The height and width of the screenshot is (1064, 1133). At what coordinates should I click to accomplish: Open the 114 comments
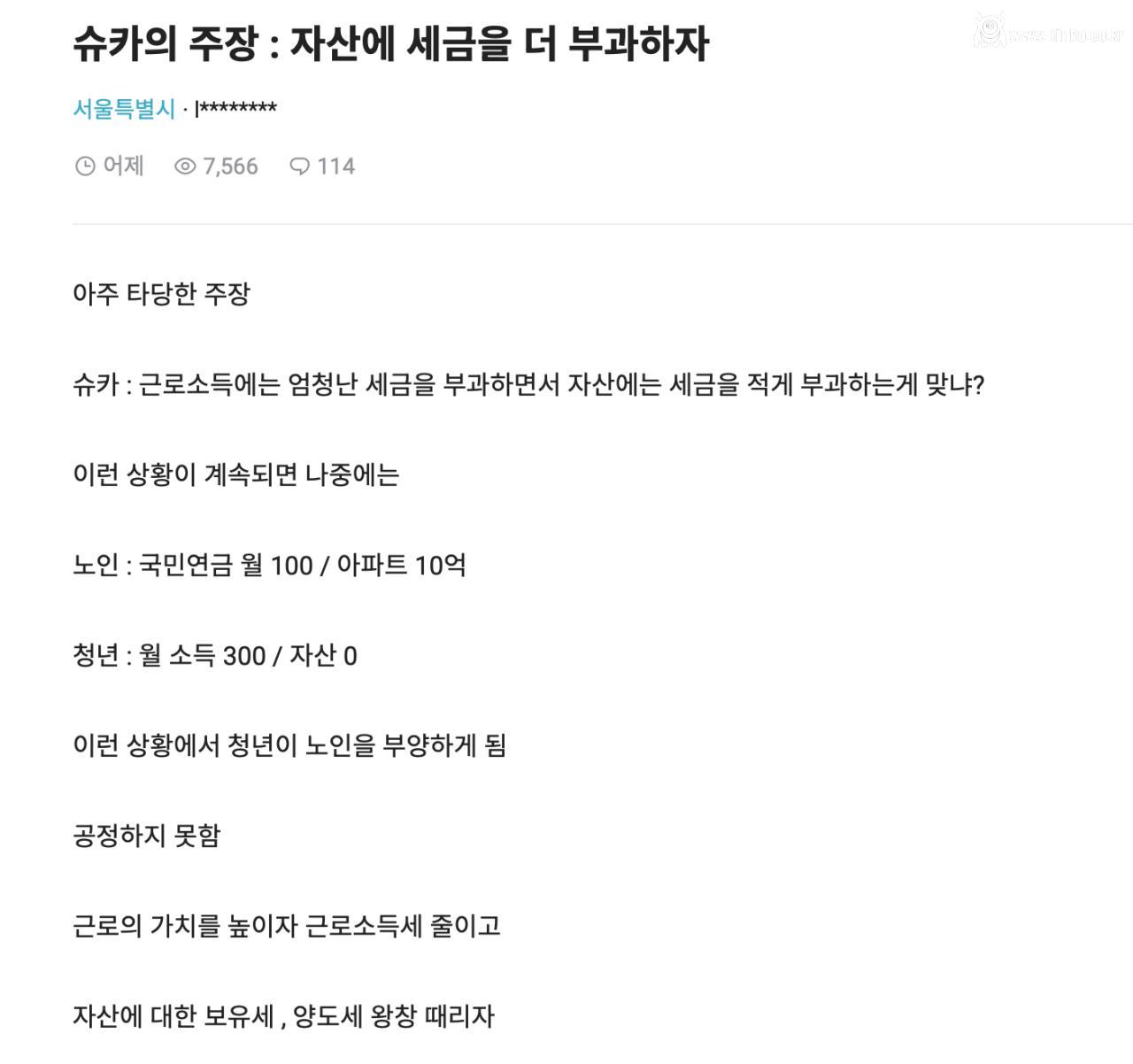(323, 166)
